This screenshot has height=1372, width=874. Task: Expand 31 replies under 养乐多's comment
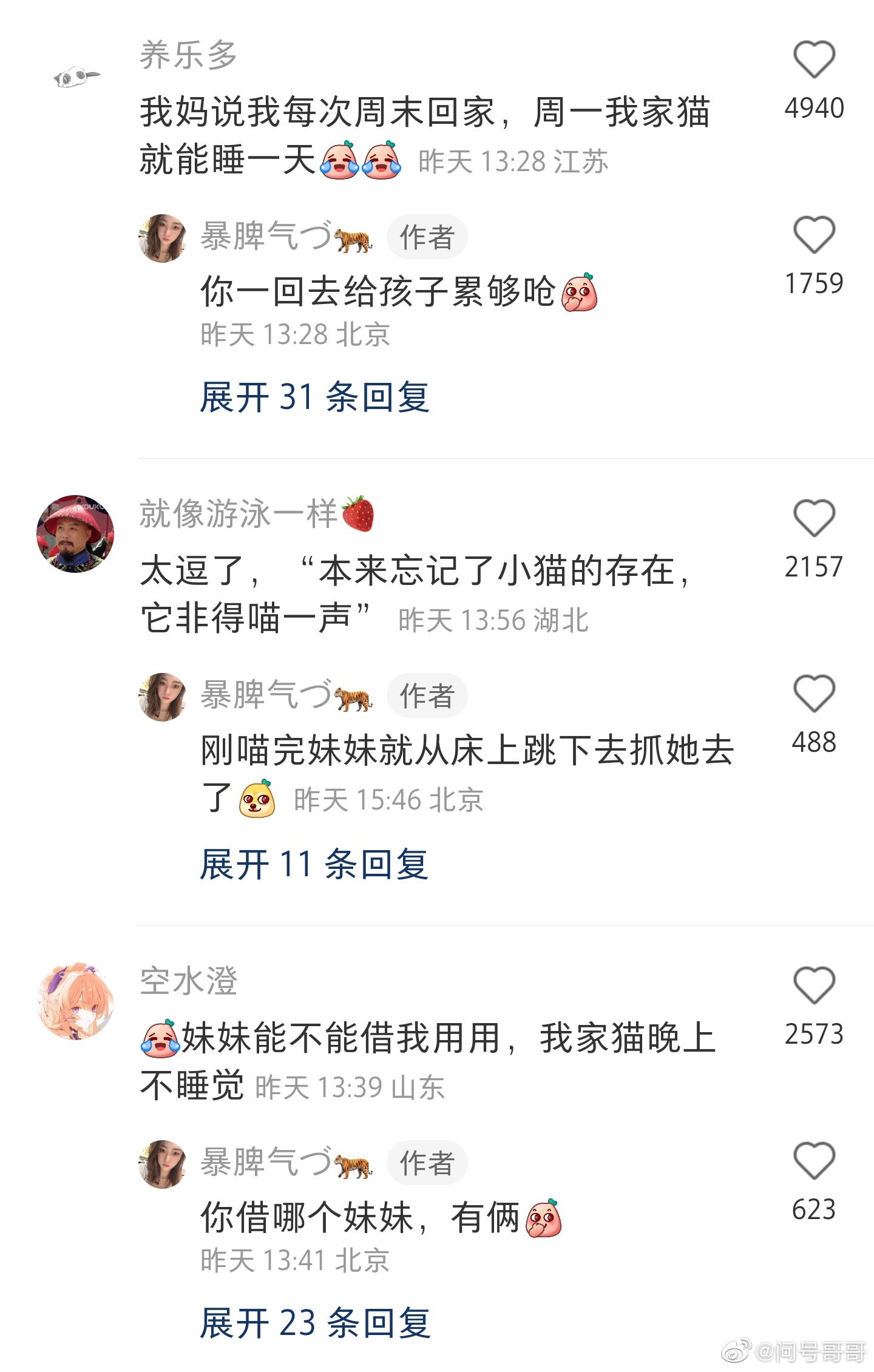tap(314, 397)
